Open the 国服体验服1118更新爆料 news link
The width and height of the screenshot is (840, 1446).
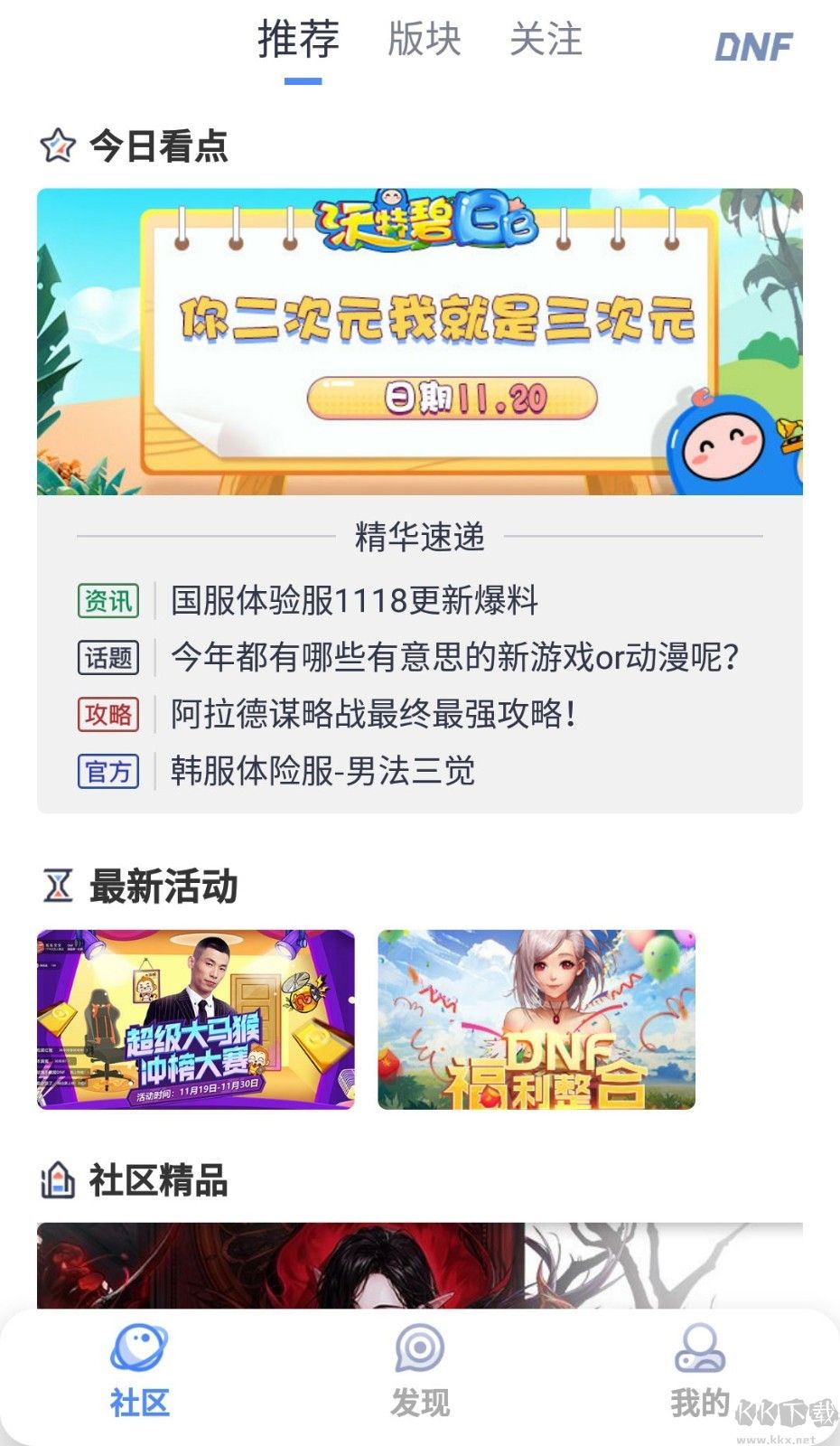coord(352,598)
